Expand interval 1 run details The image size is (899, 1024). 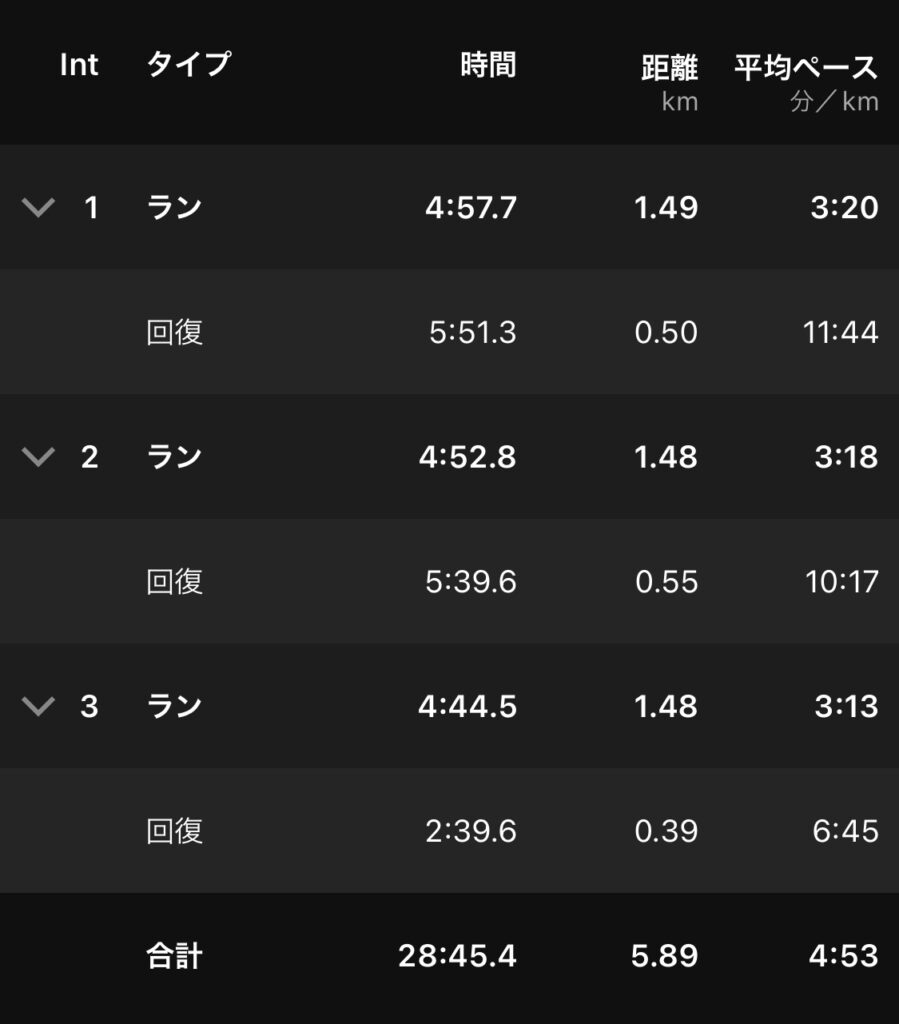(x=38, y=208)
